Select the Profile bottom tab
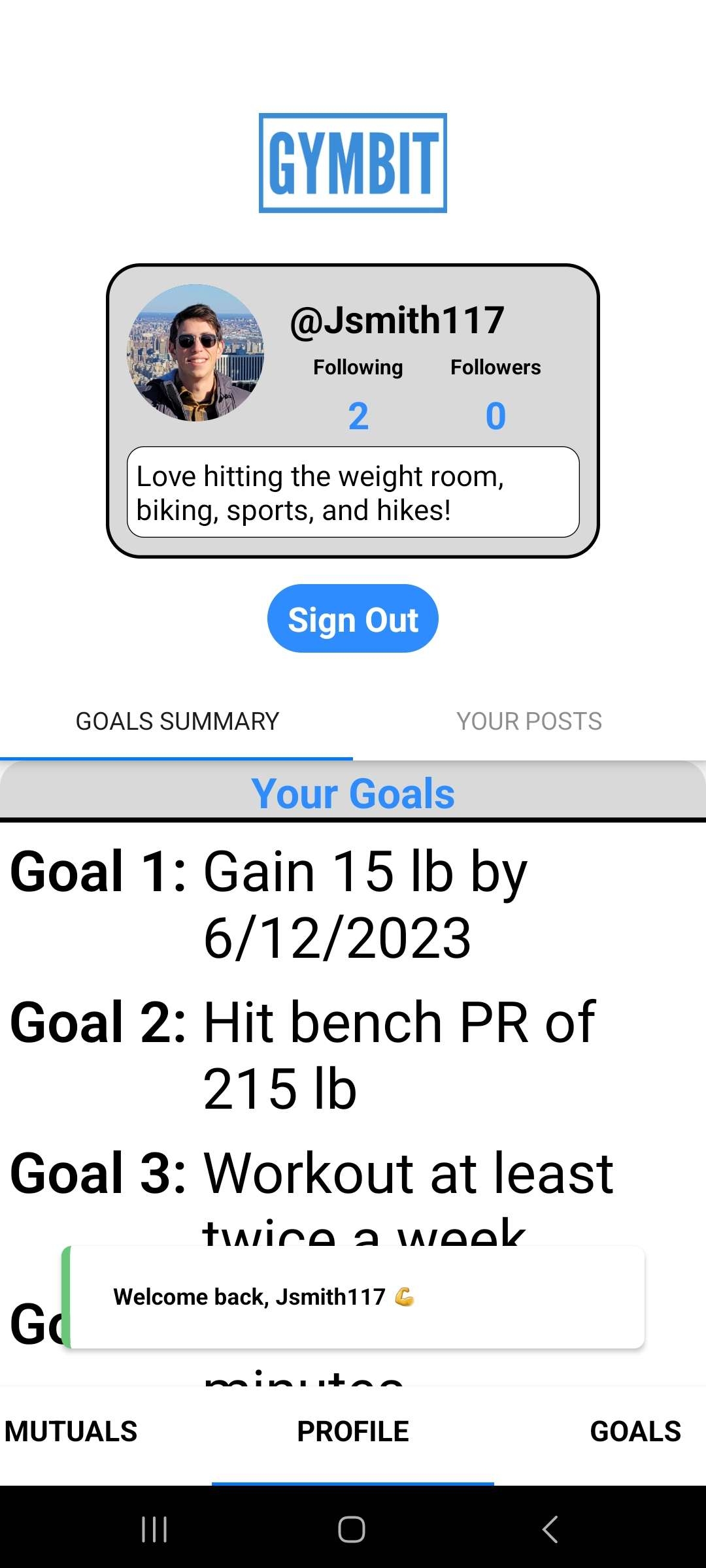 pyautogui.click(x=353, y=1431)
